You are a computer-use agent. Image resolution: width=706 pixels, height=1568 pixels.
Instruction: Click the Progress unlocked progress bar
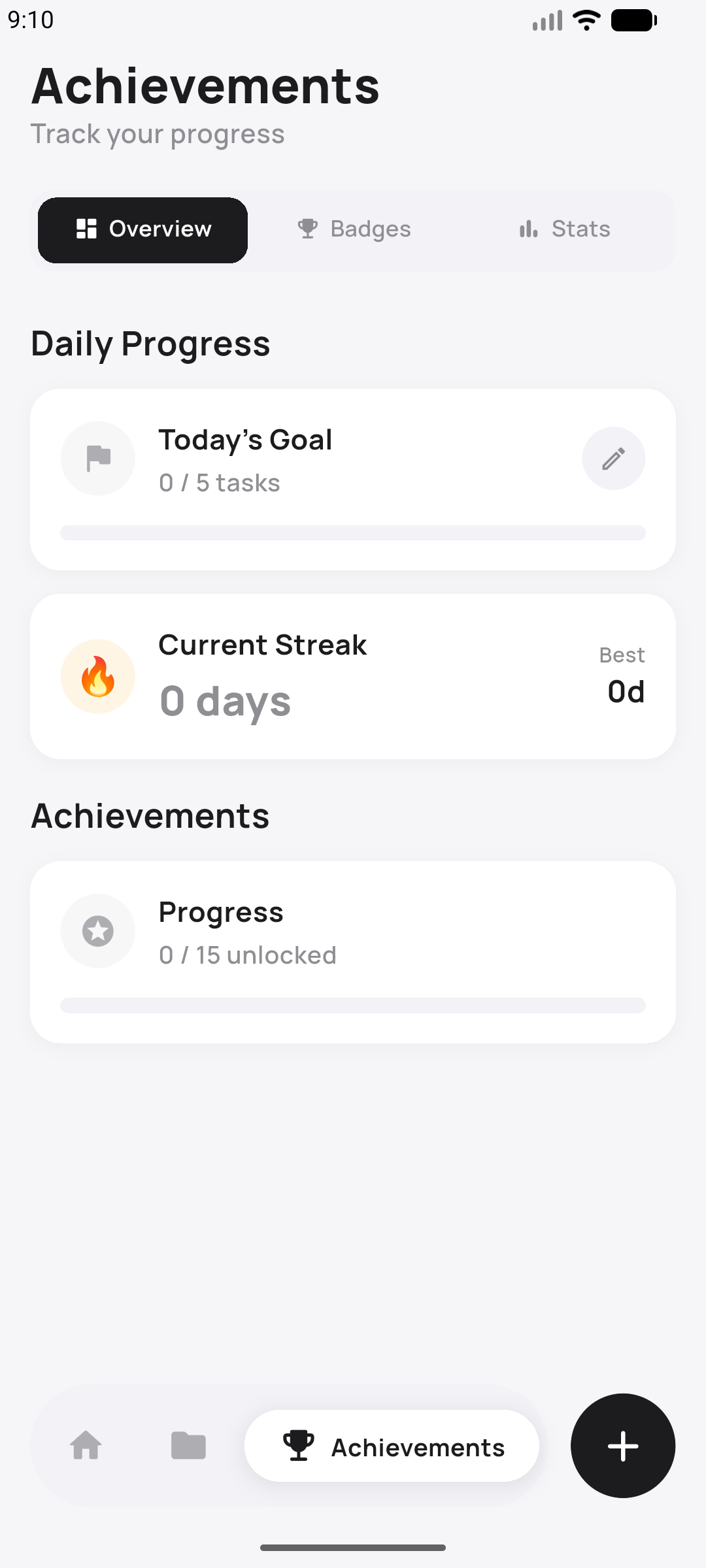coord(353,1005)
